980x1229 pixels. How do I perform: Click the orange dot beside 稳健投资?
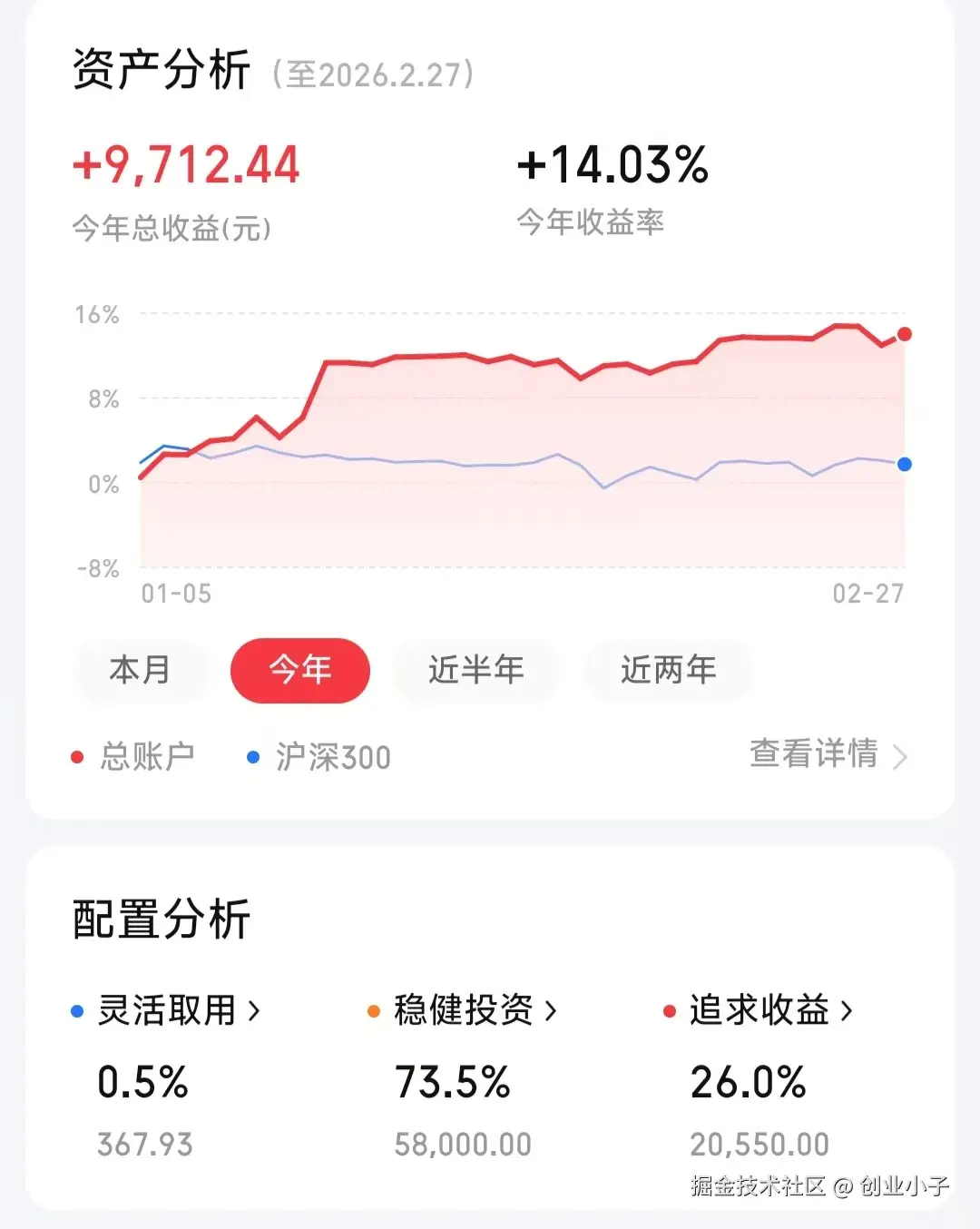(x=373, y=1009)
